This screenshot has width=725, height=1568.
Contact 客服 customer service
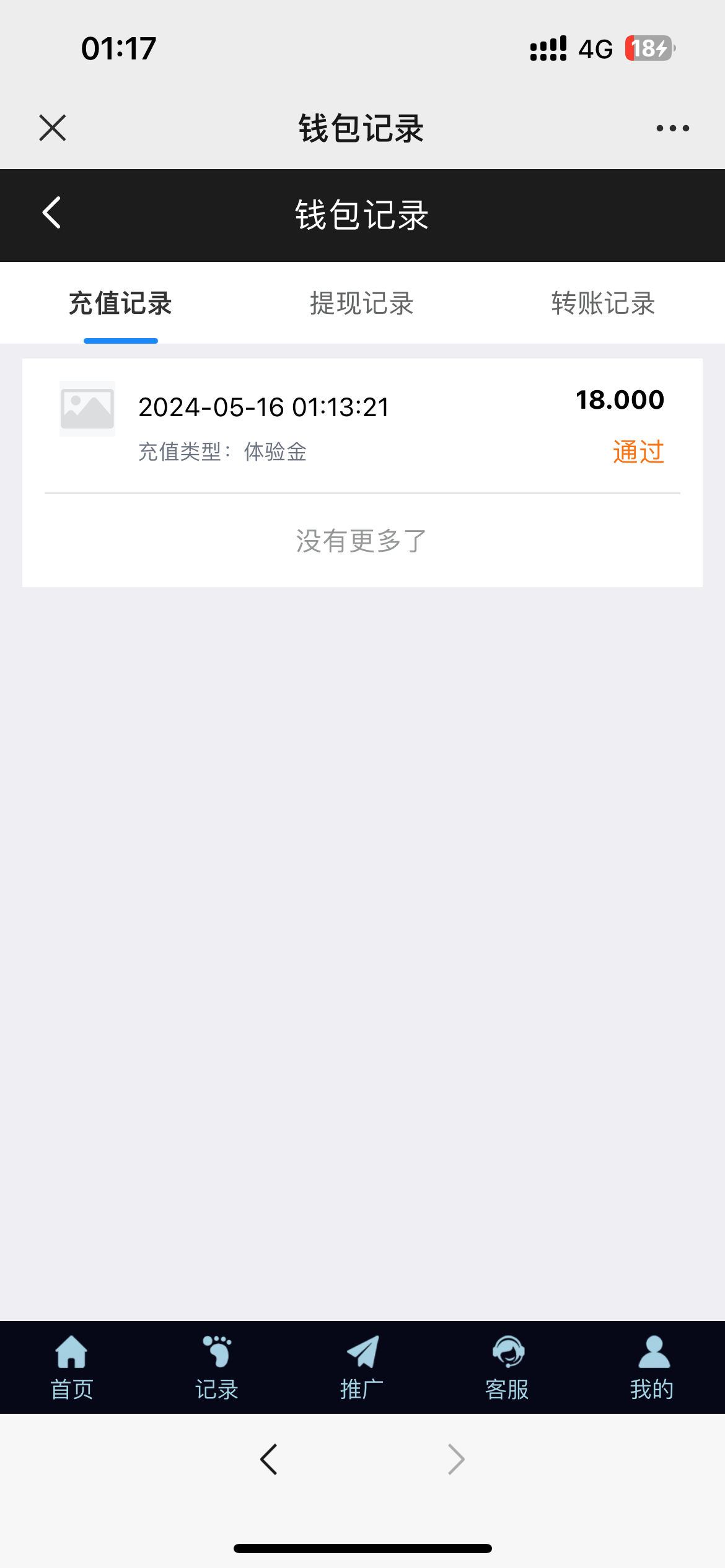[x=507, y=1367]
